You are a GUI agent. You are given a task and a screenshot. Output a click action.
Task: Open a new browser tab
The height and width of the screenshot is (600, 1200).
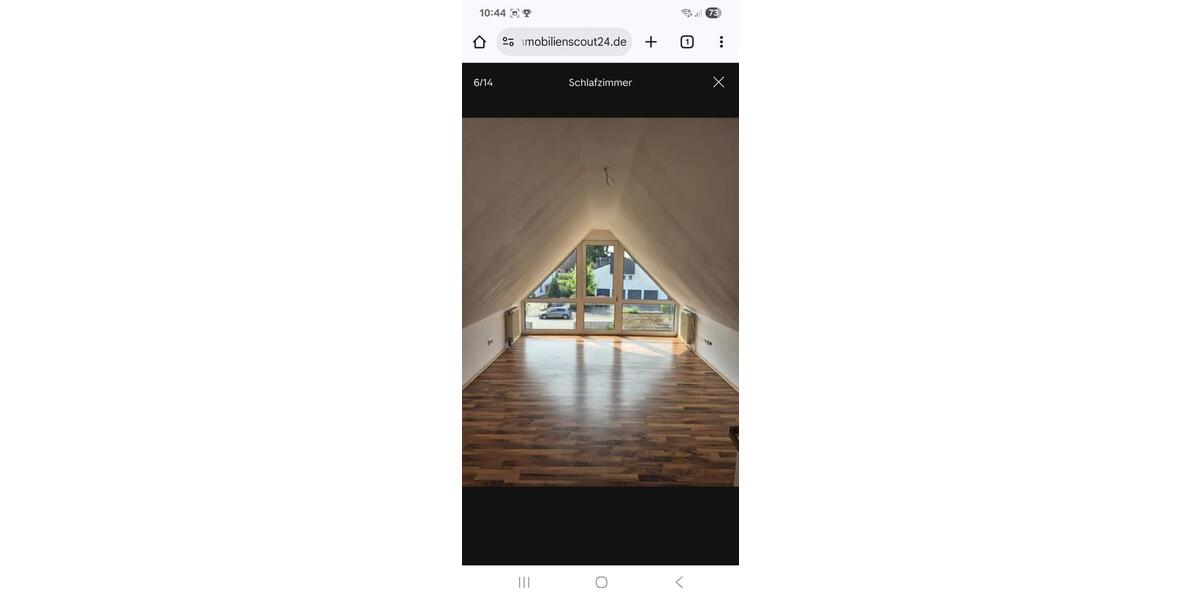[651, 42]
